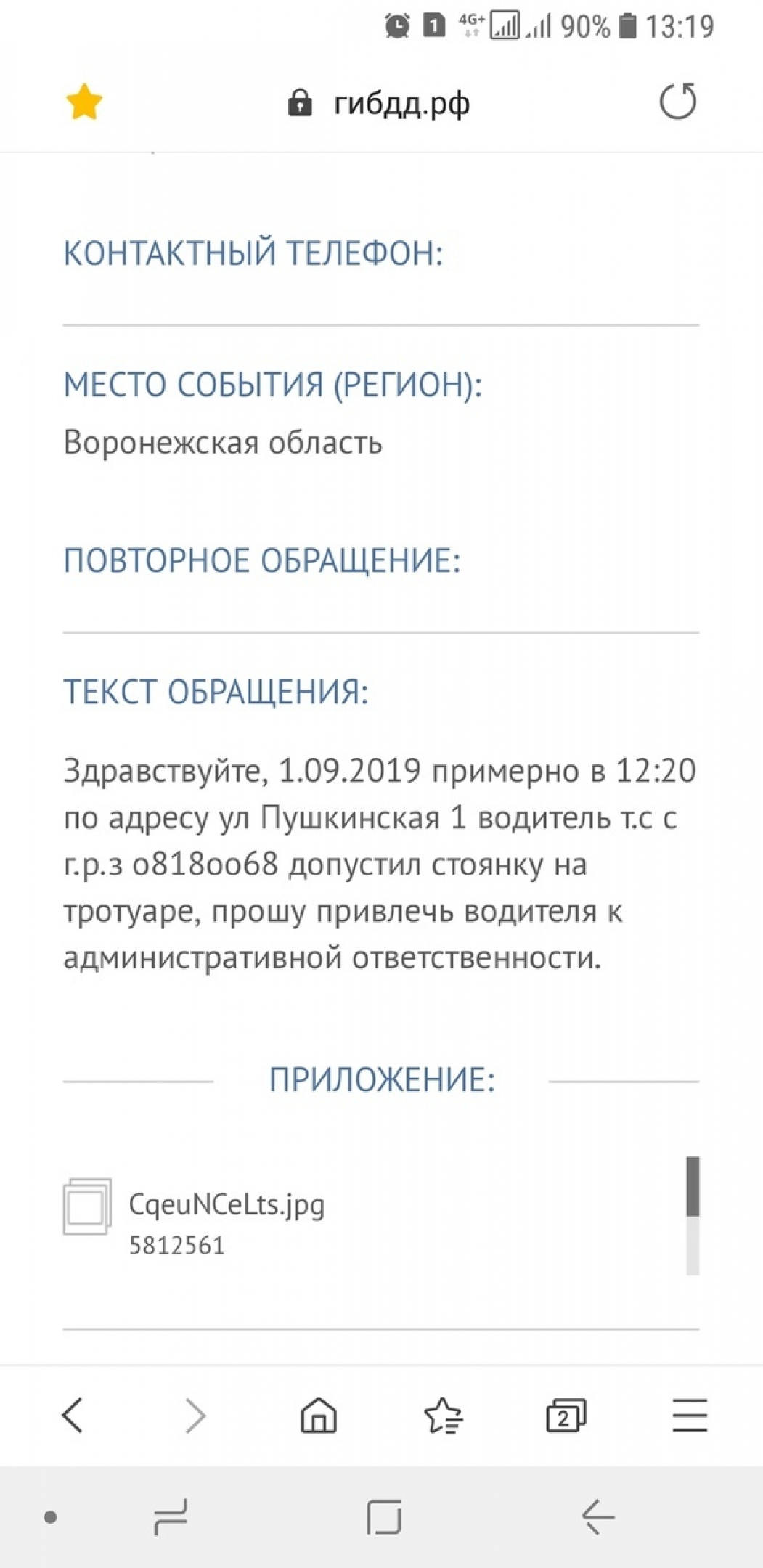Tap the system recent apps button

(x=171, y=1517)
